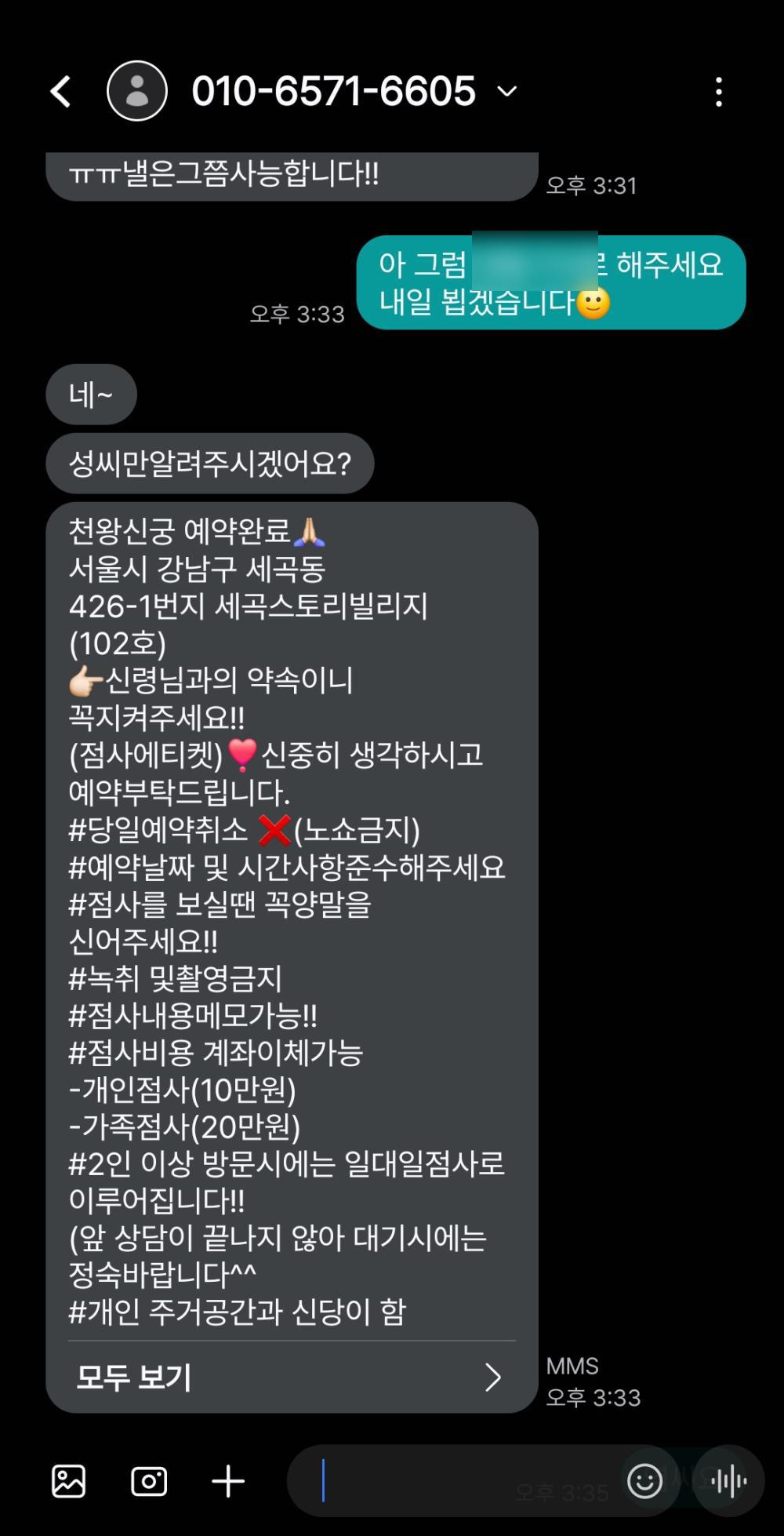Expand the 010-6571-6605 contact dropdown
This screenshot has height=1536, width=784.
point(507,92)
